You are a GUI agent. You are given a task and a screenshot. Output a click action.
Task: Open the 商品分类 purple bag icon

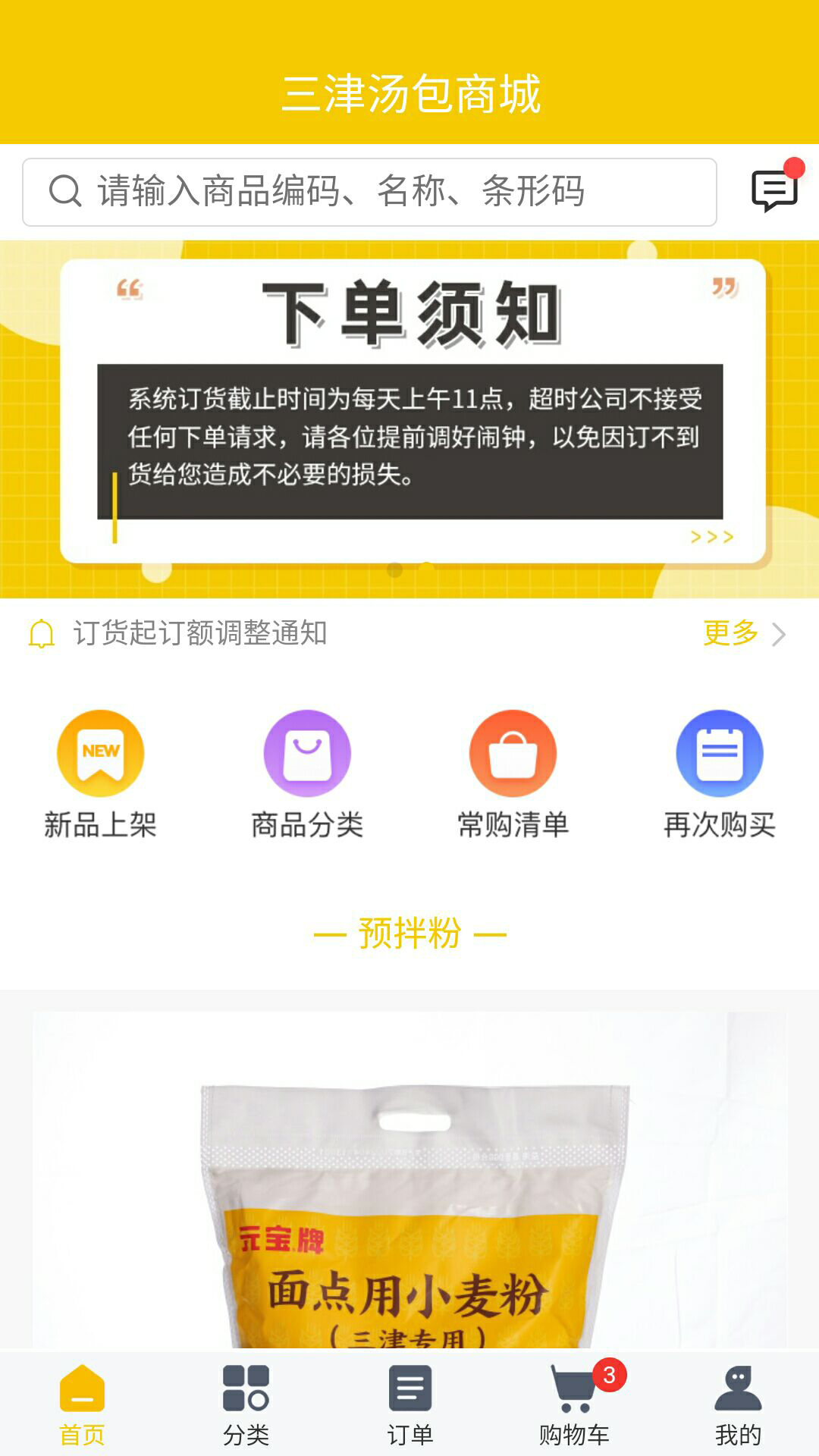tap(306, 753)
